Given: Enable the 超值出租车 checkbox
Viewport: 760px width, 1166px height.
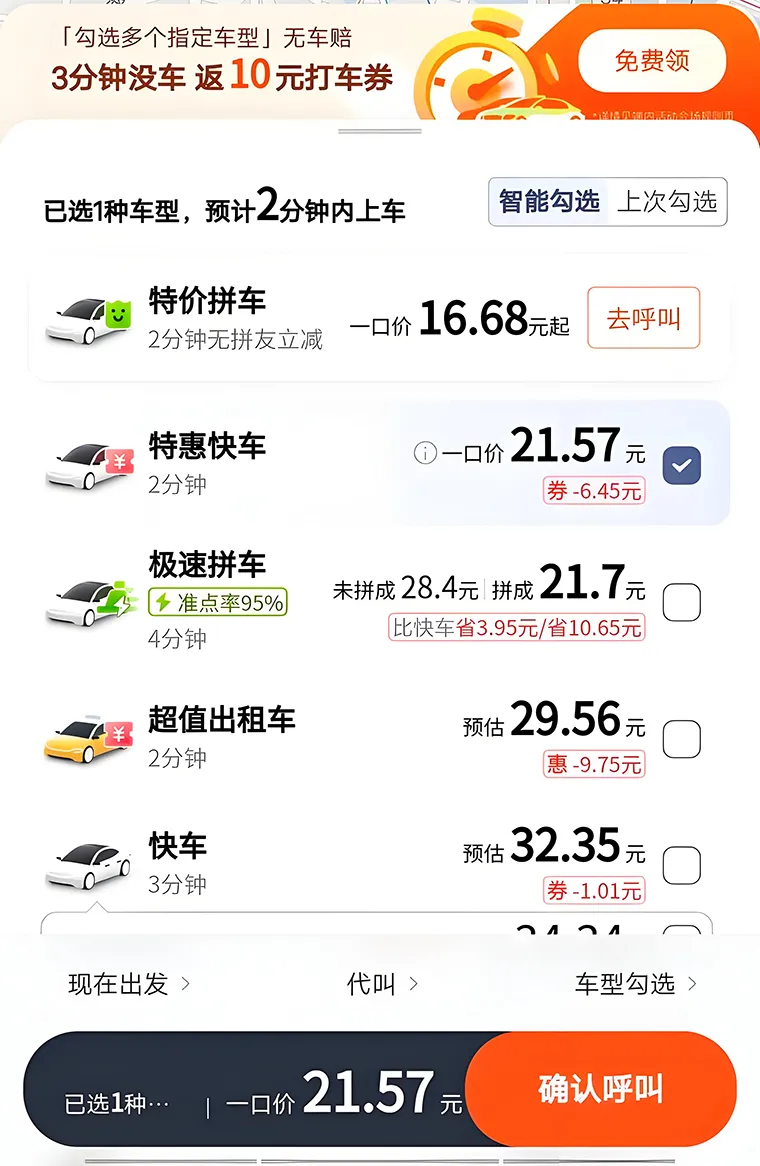Looking at the screenshot, I should coord(682,738).
